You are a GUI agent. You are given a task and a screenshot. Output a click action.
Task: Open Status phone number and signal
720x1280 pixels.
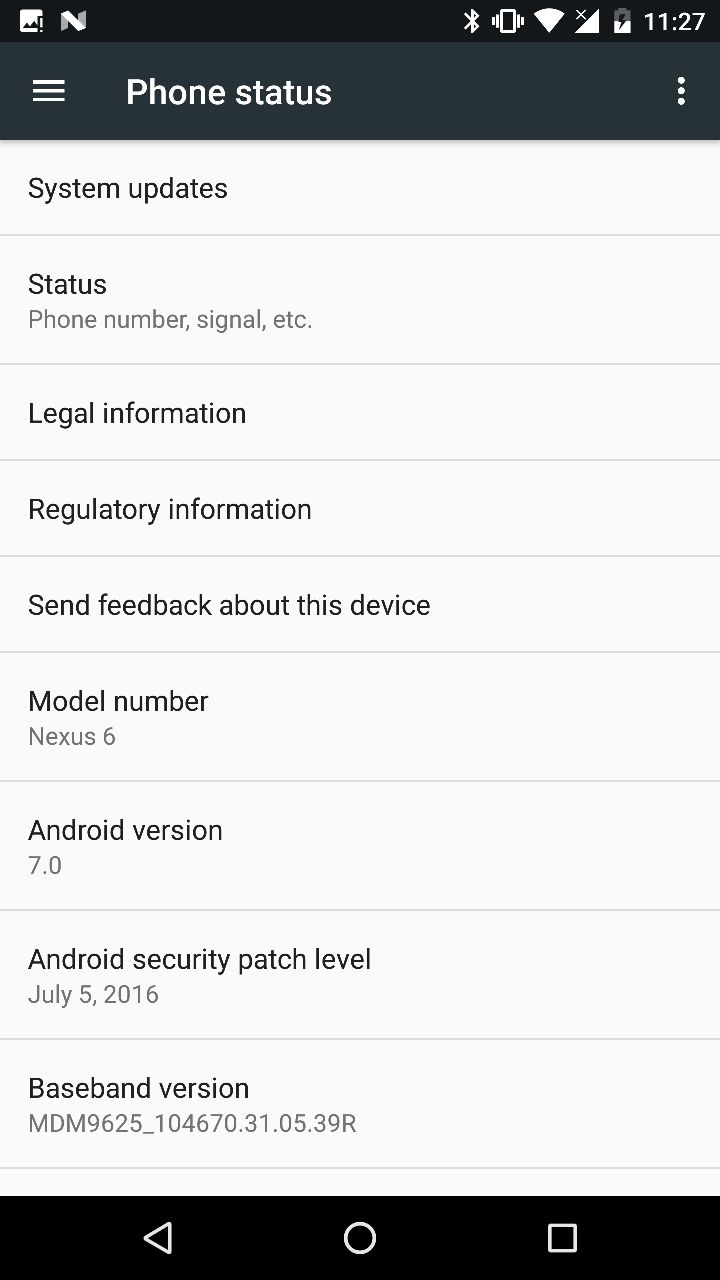click(x=360, y=300)
